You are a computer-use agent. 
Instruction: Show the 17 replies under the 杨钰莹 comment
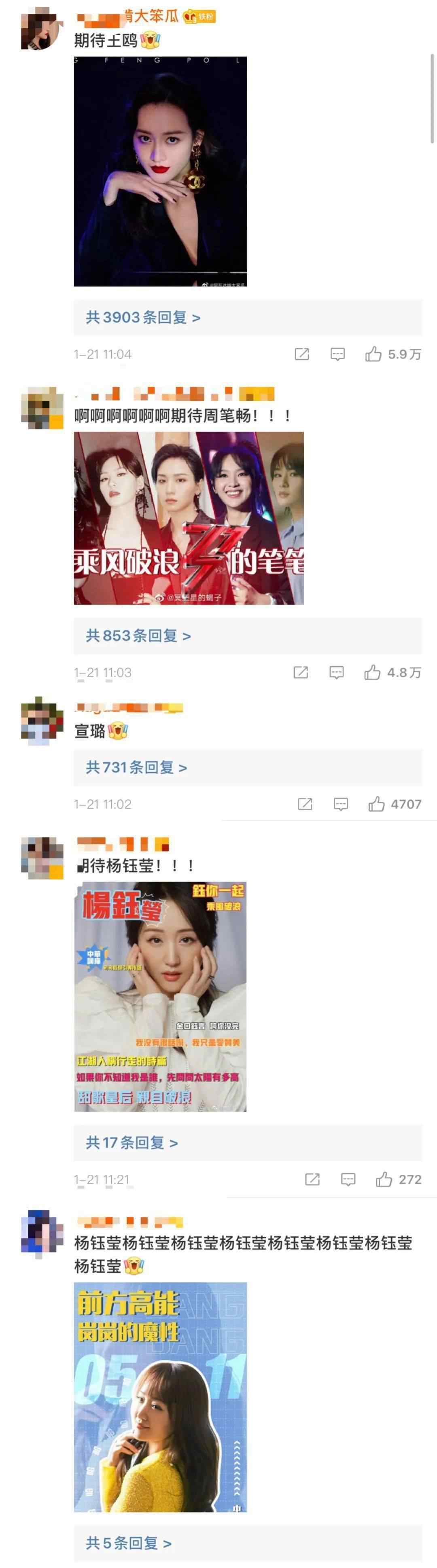(132, 1142)
